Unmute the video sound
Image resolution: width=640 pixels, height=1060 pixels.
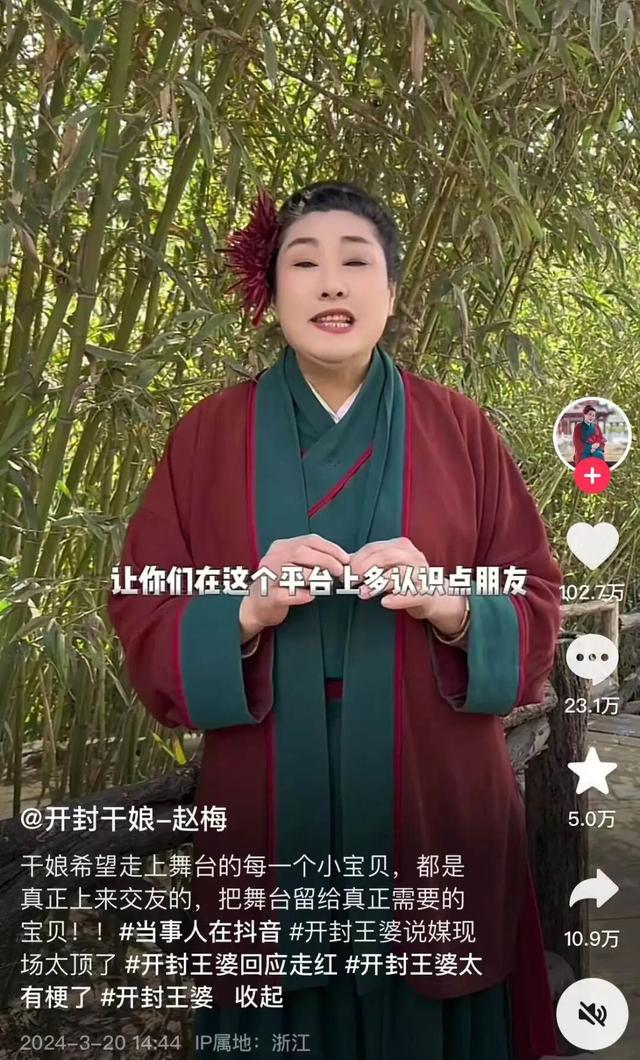tap(592, 1015)
